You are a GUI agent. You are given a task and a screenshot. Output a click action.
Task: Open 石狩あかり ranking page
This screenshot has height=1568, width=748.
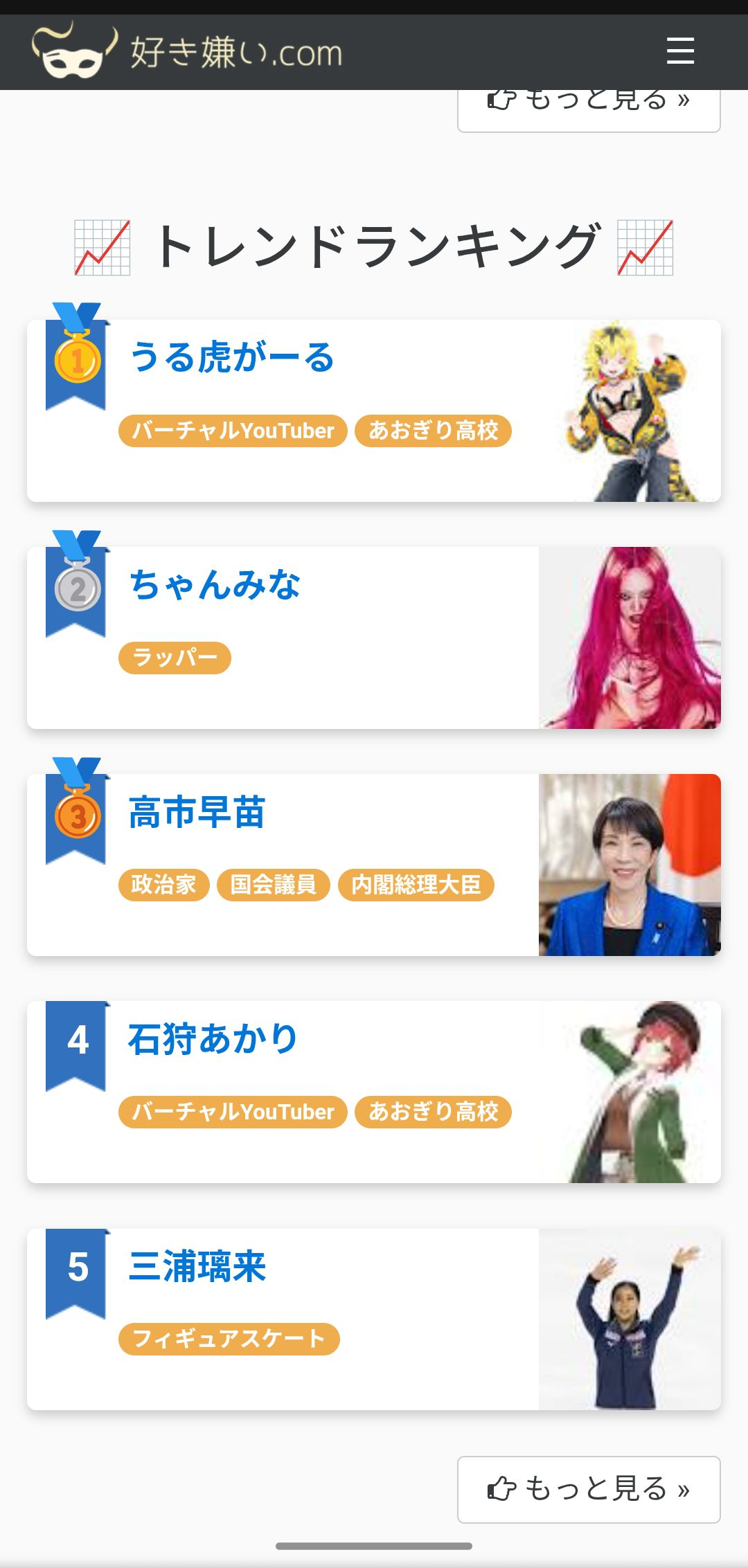213,1039
